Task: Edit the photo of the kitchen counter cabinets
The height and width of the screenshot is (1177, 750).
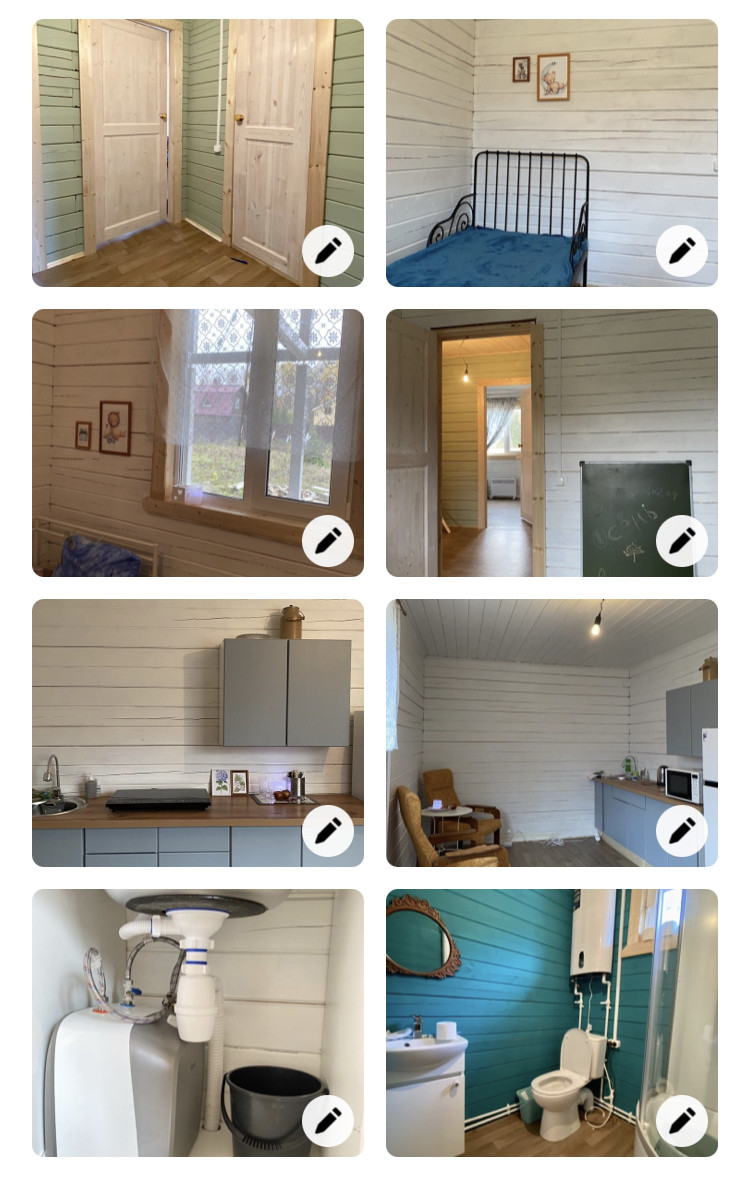Action: [x=328, y=831]
